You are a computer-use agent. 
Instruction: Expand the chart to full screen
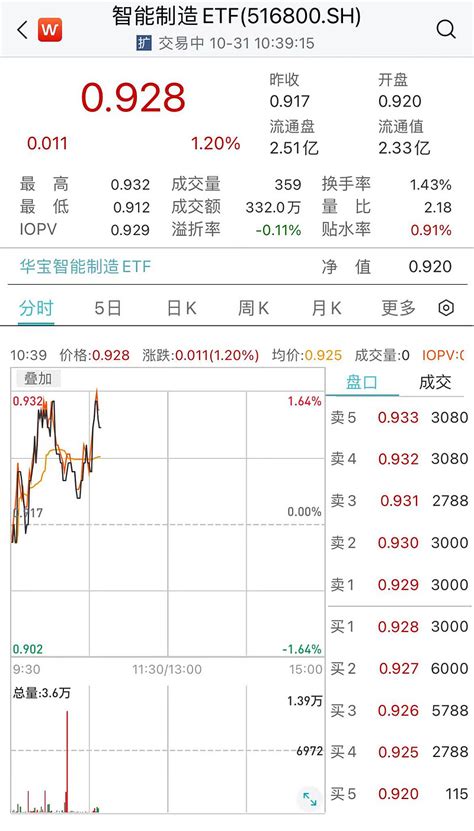tap(310, 799)
